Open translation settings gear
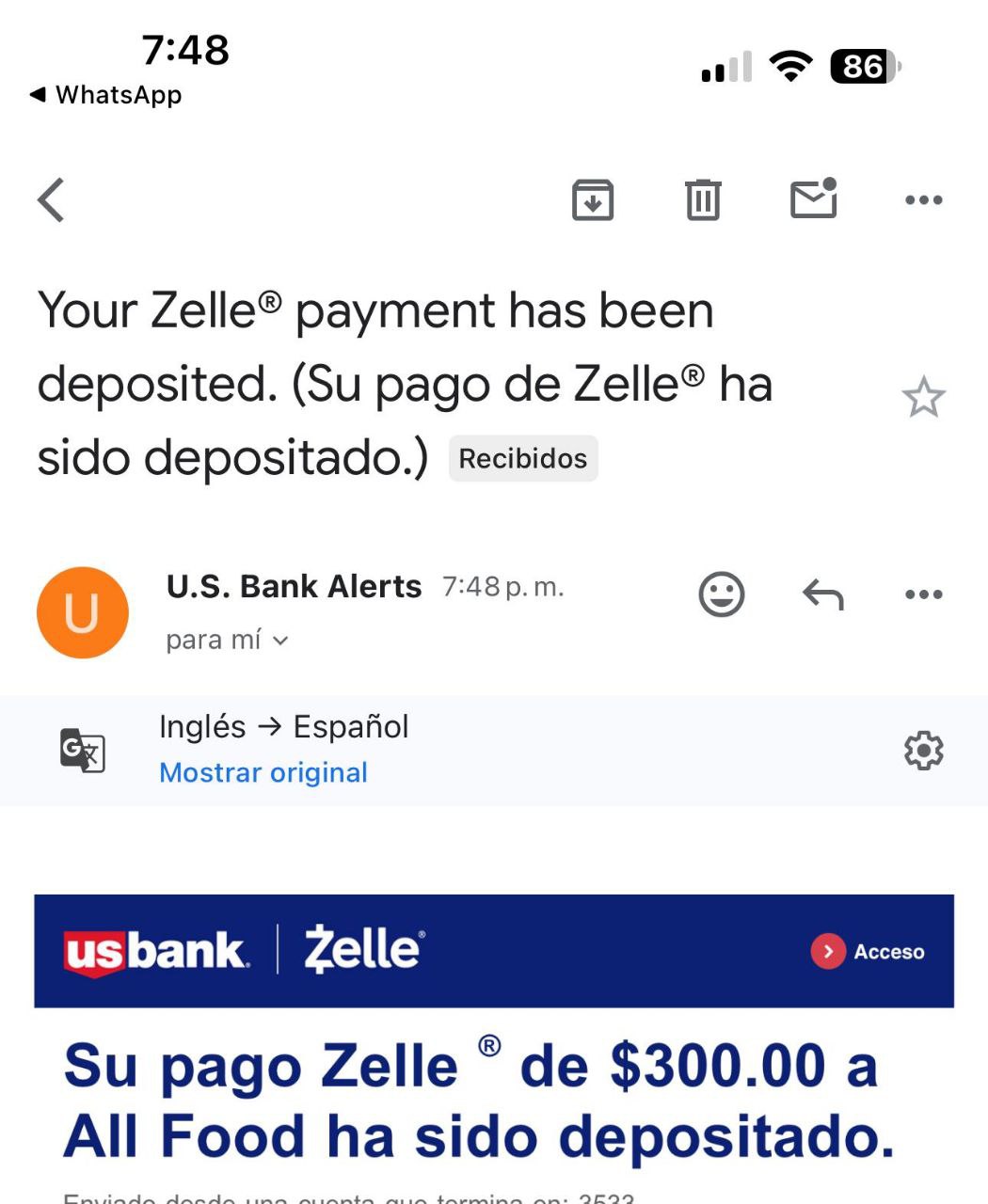The width and height of the screenshot is (988, 1204). point(923,751)
